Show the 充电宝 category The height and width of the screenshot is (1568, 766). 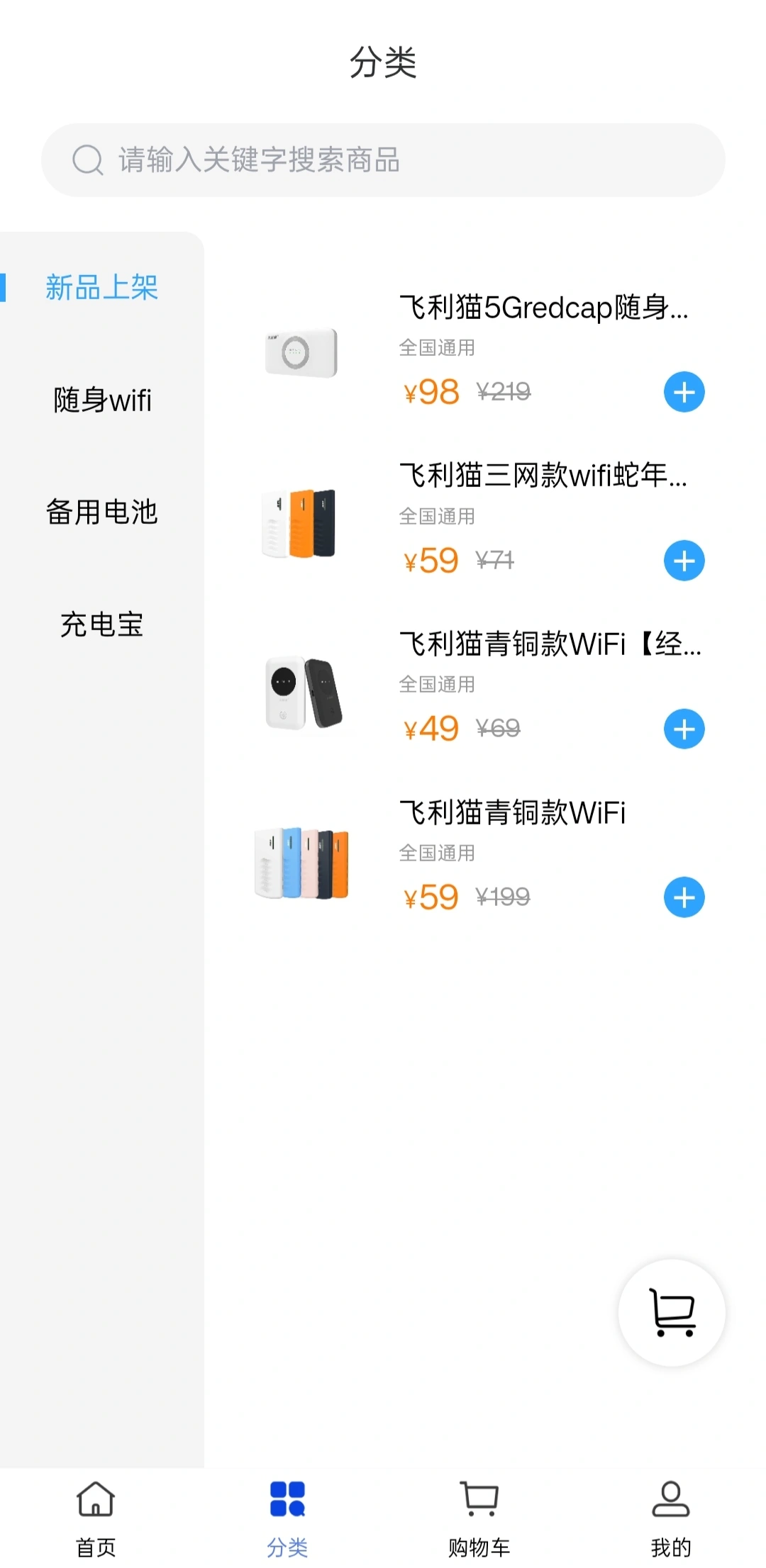point(101,625)
